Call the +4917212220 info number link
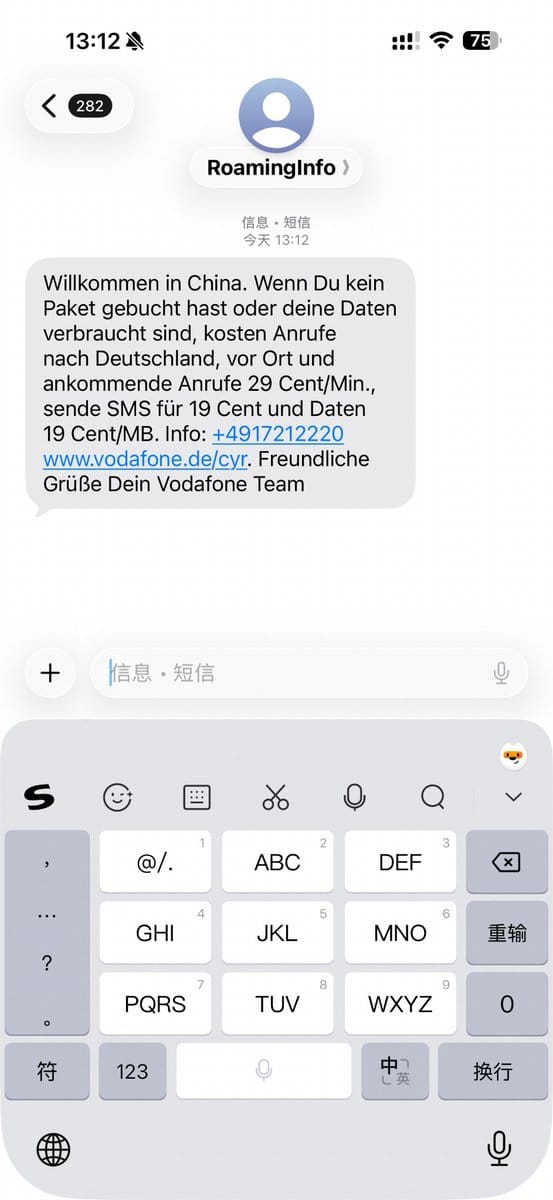The height and width of the screenshot is (1200, 553). click(x=278, y=434)
